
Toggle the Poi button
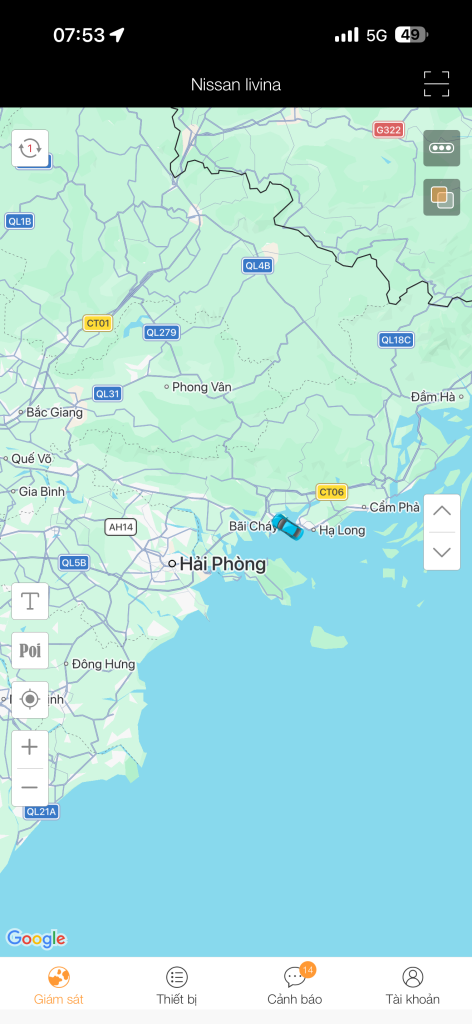tap(30, 650)
